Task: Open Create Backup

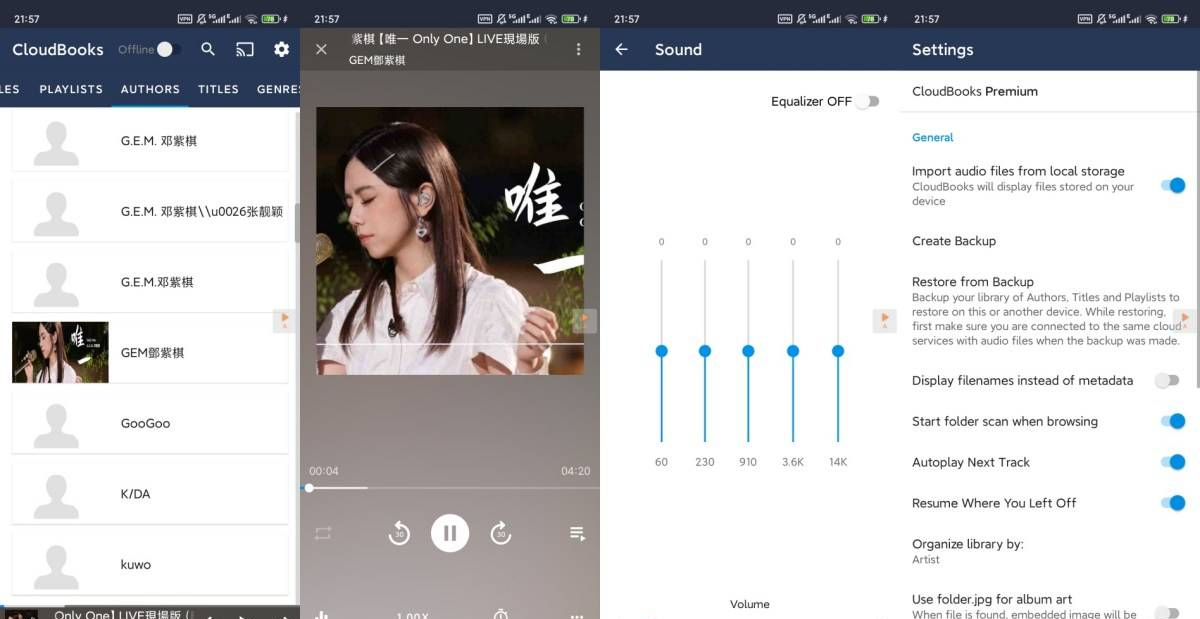Action: [x=954, y=241]
